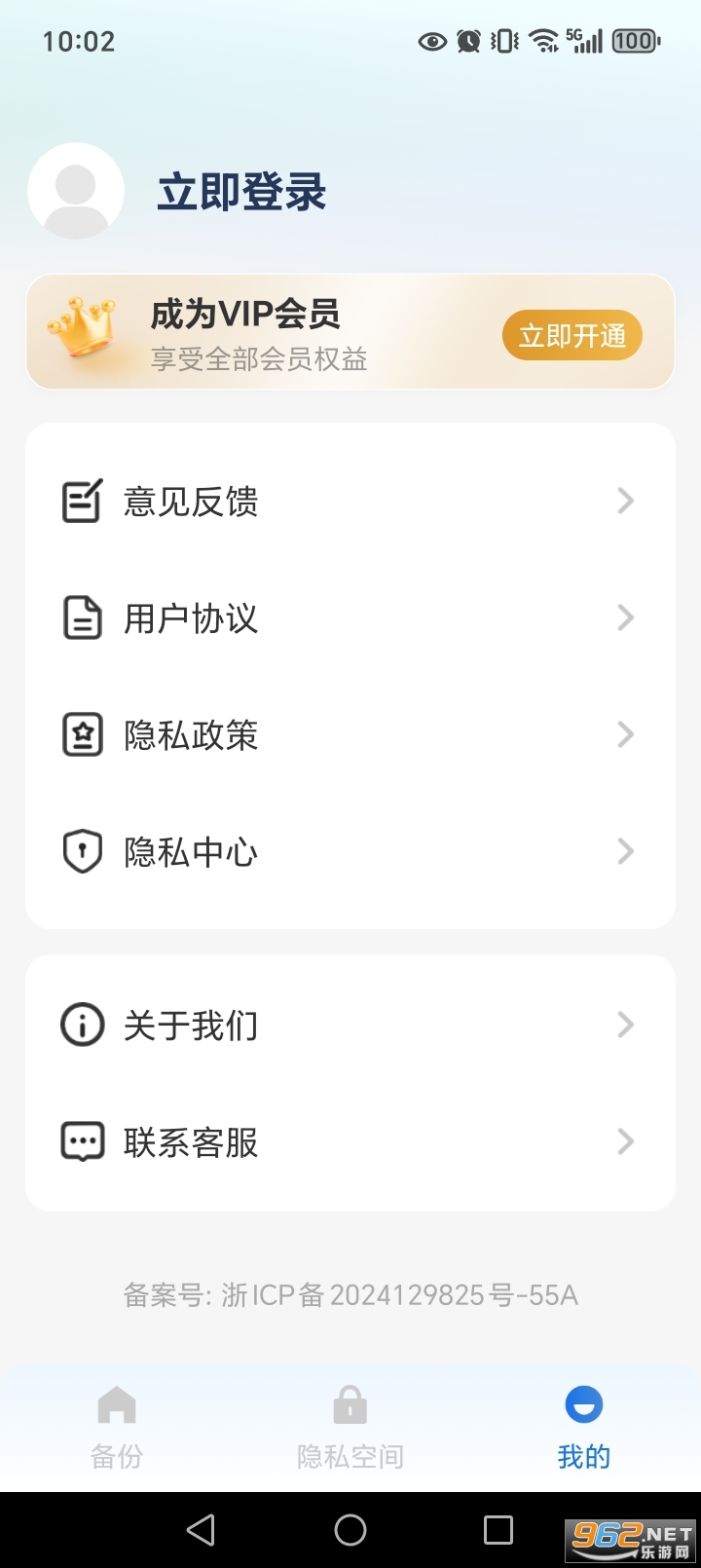701x1568 pixels.
Task: Open 意见反馈 via the feedback pencil icon
Action: [82, 501]
